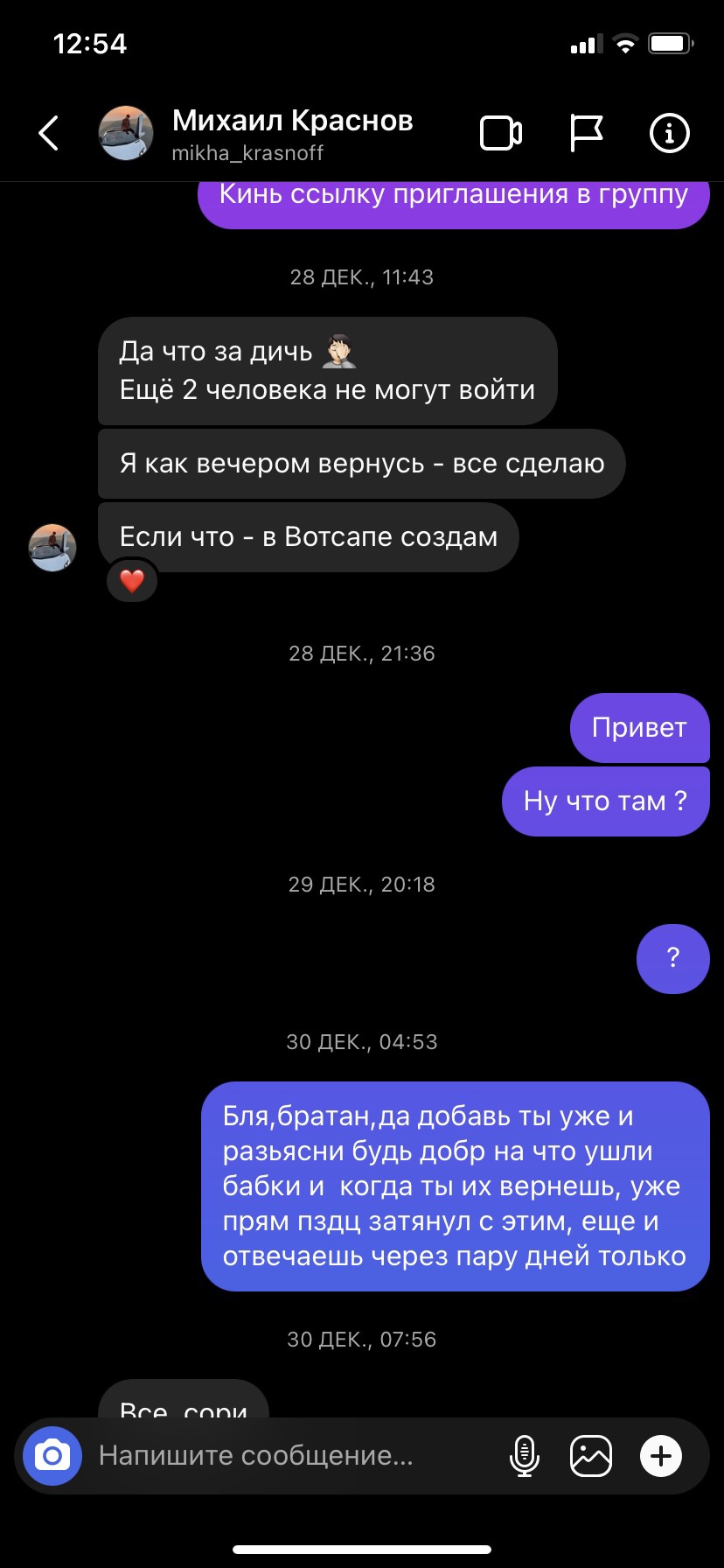Open Михаил Краснов's profile from the header
Image resolution: width=724 pixels, height=1568 pixels.
[292, 133]
